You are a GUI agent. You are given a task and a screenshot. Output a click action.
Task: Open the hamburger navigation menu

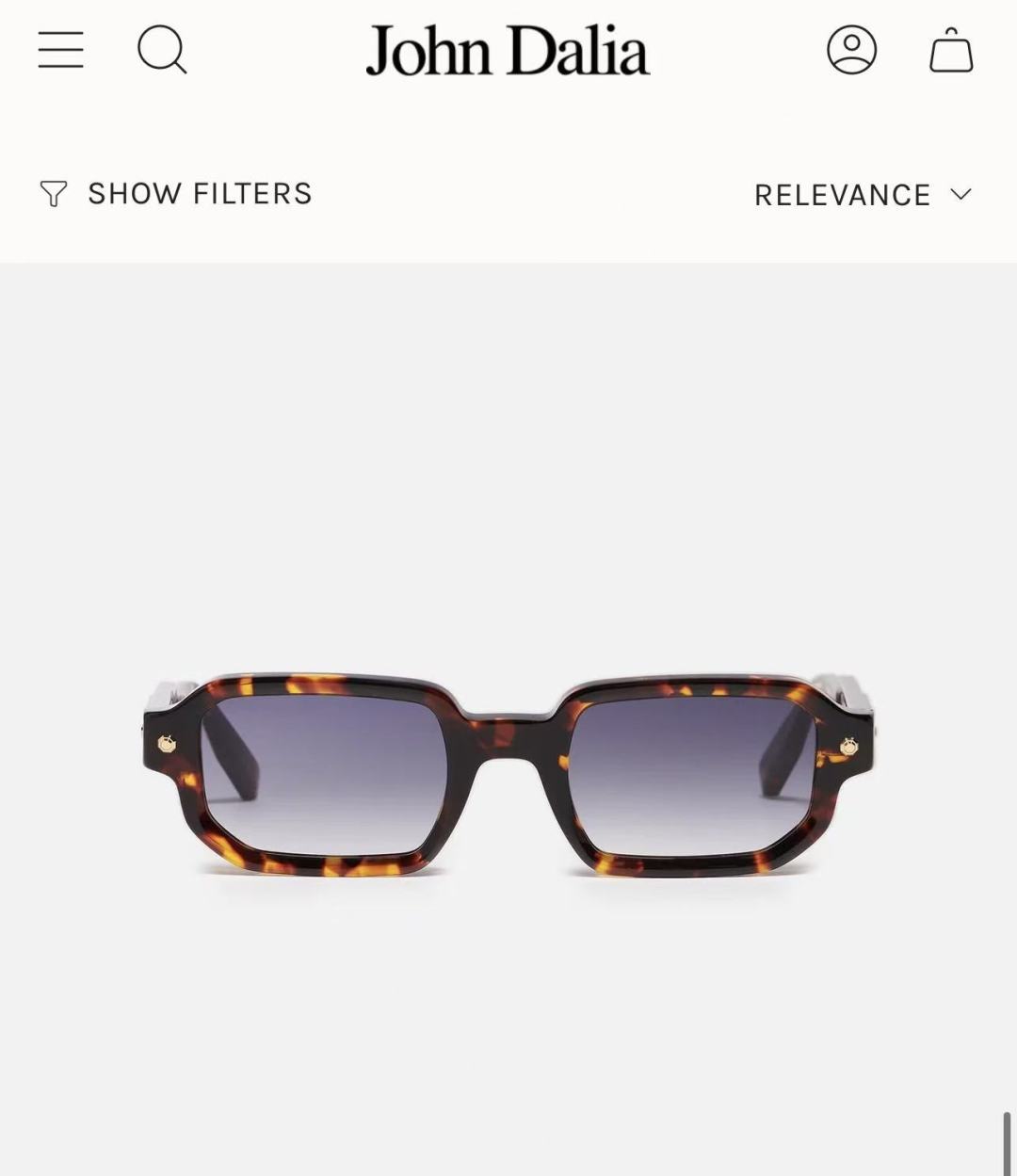coord(61,50)
